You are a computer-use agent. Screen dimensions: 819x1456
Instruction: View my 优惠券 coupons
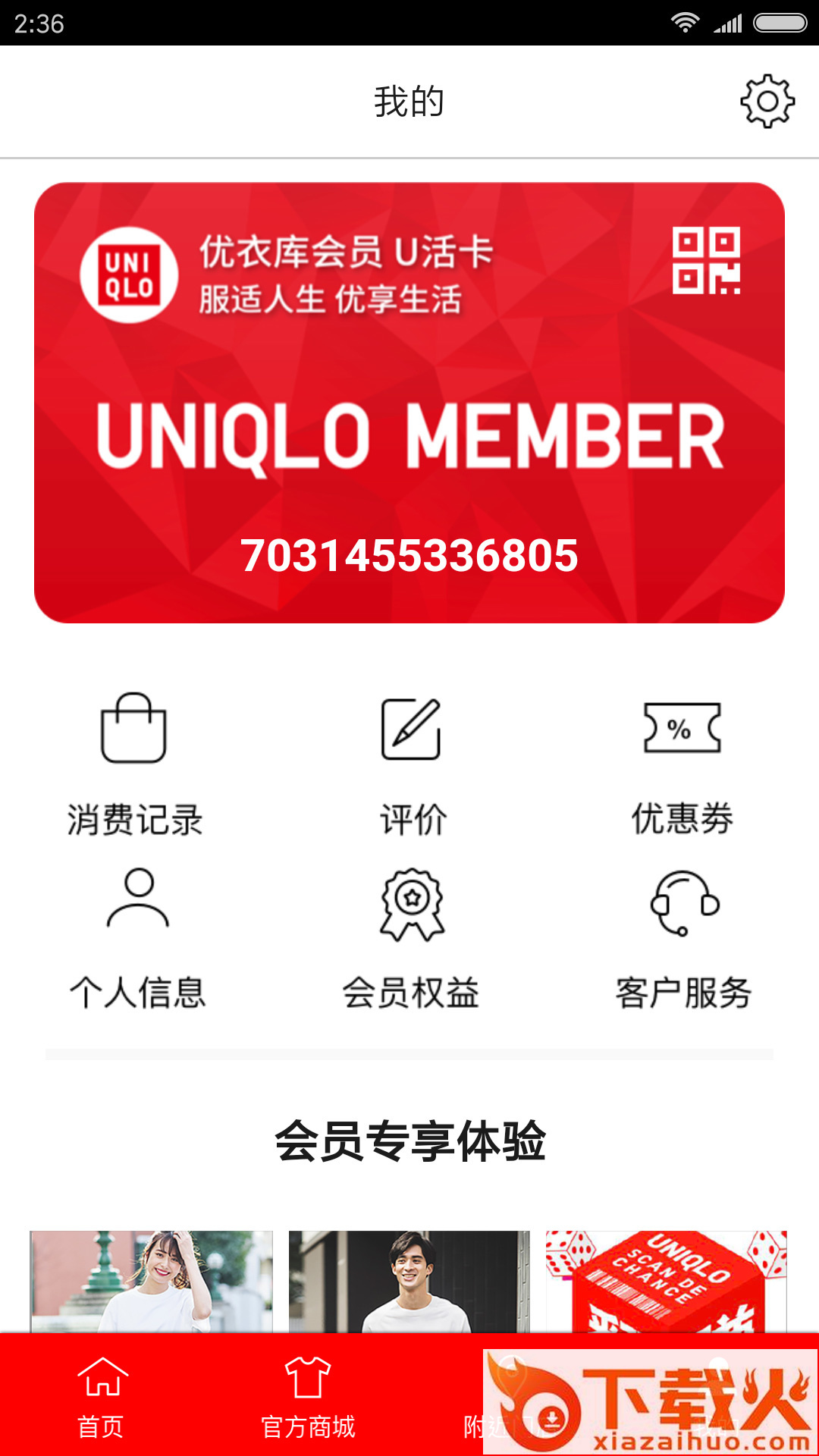click(682, 764)
